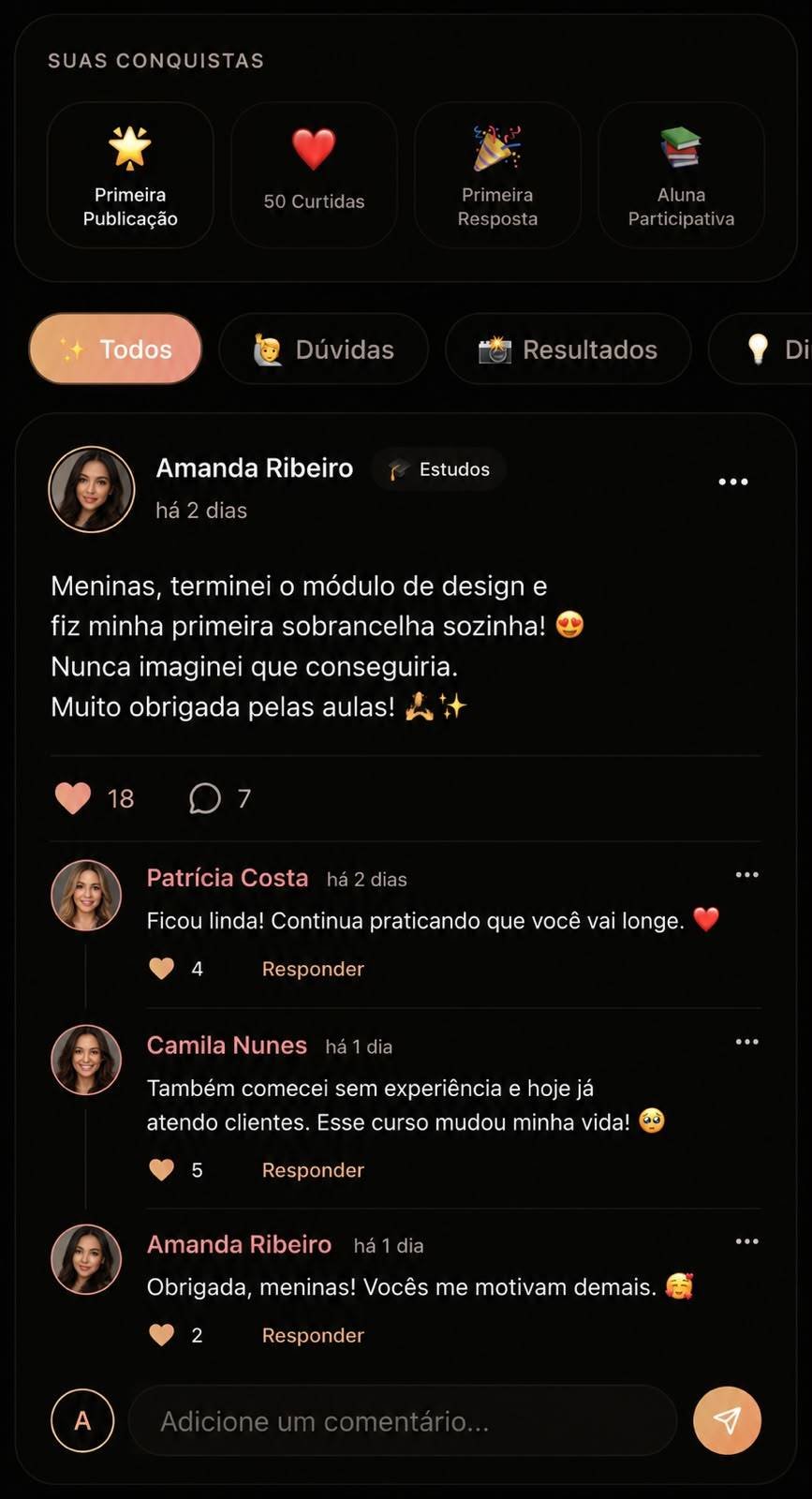Open the comments icon showing 7
Viewport: 812px width, 1499px height.
click(x=204, y=798)
